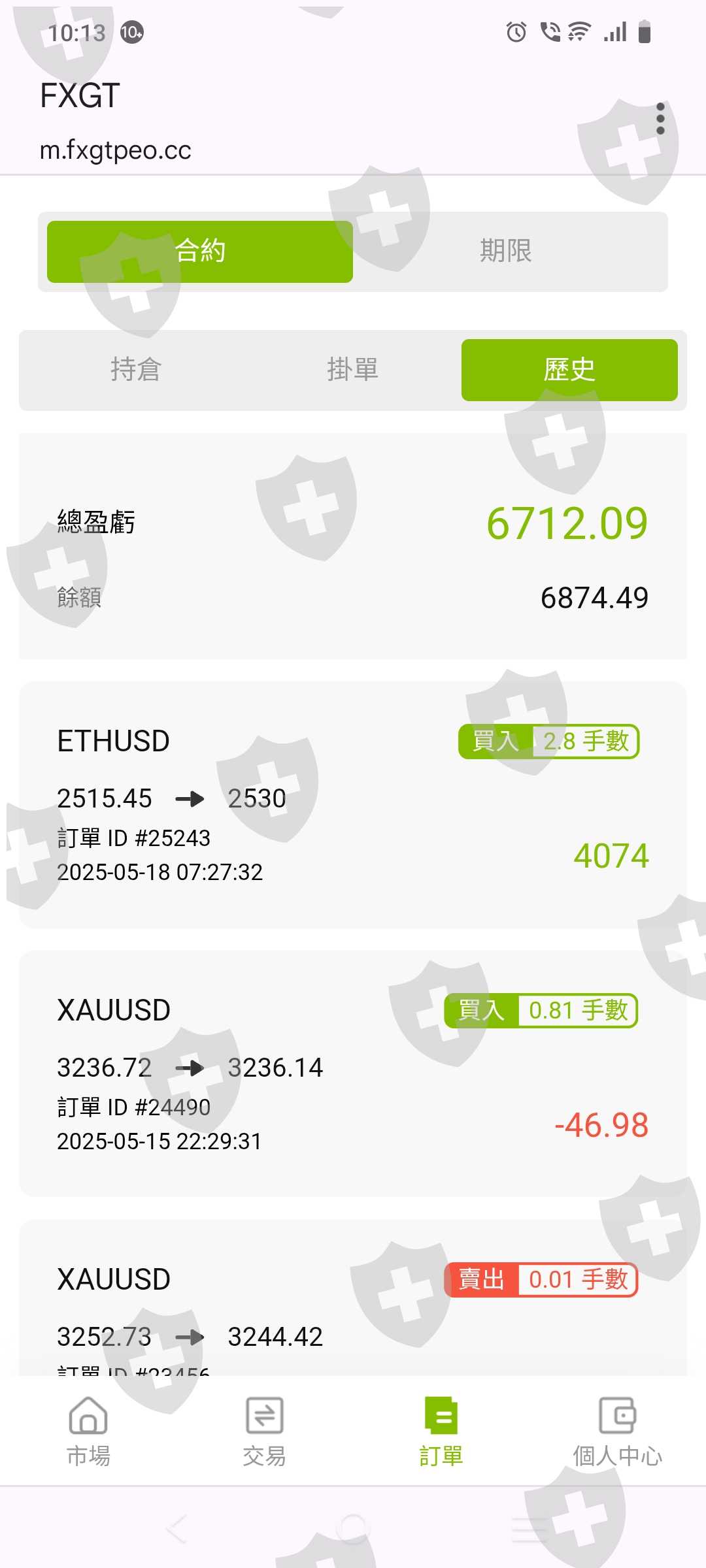The image size is (706, 1568).
Task: Select the 掛單 tab
Action: [352, 370]
